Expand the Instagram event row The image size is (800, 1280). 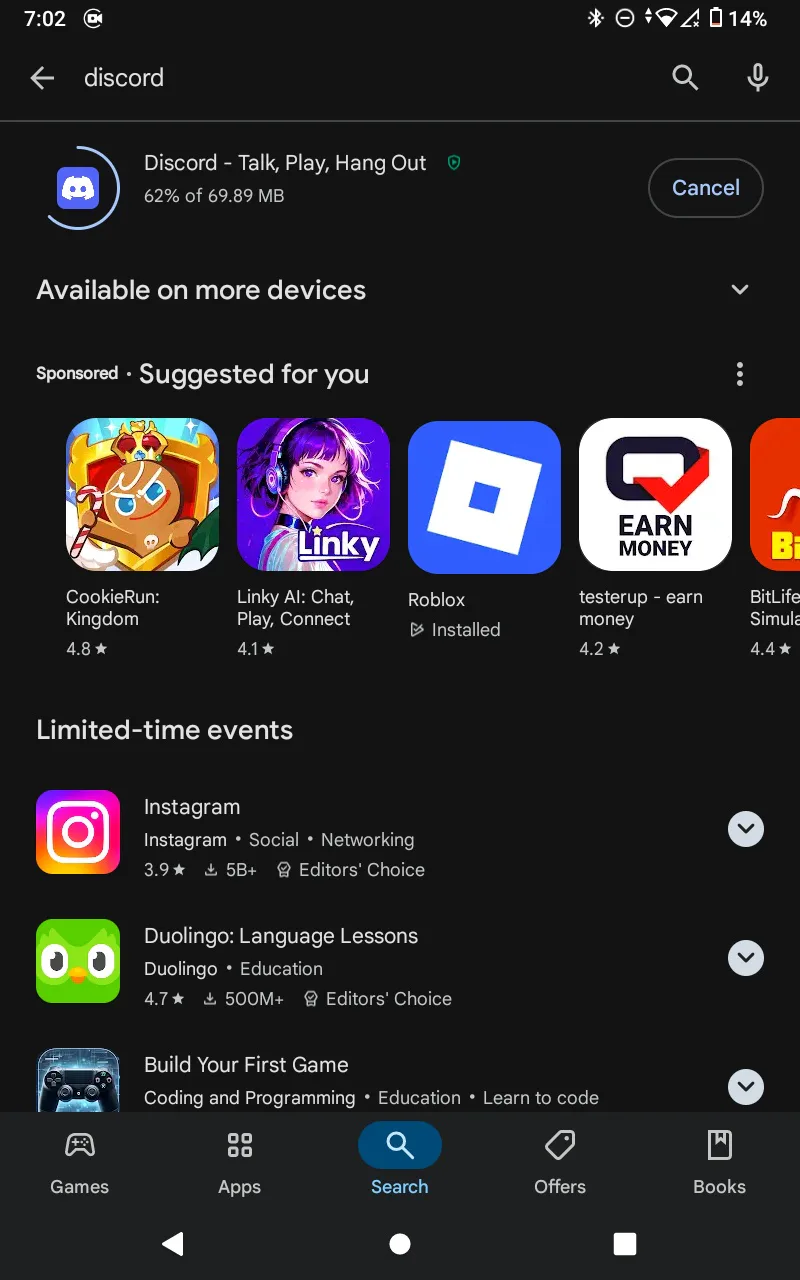click(x=746, y=829)
